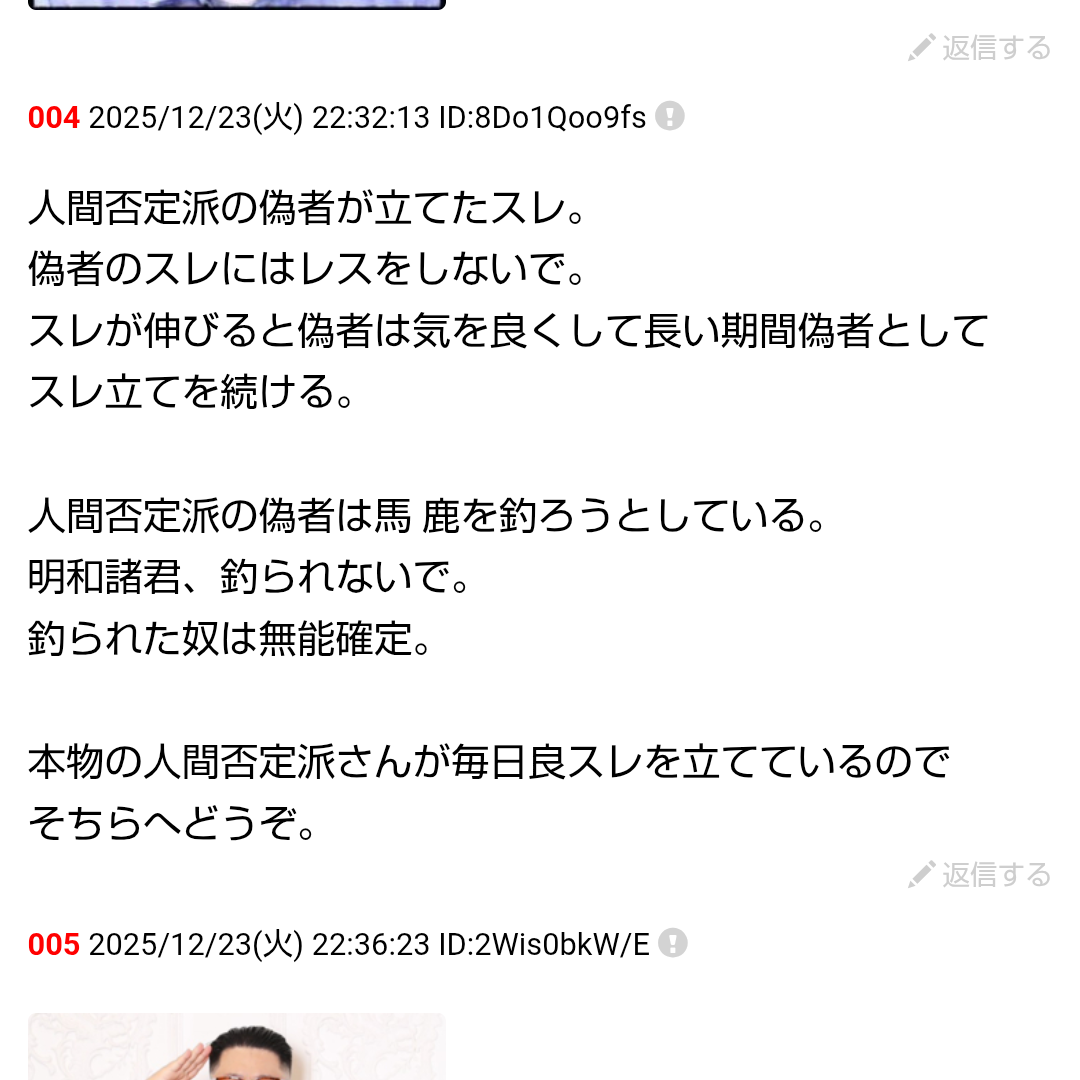Viewport: 1080px width, 1080px height.
Task: Report post 004 via the exclamation icon
Action: pos(670,117)
